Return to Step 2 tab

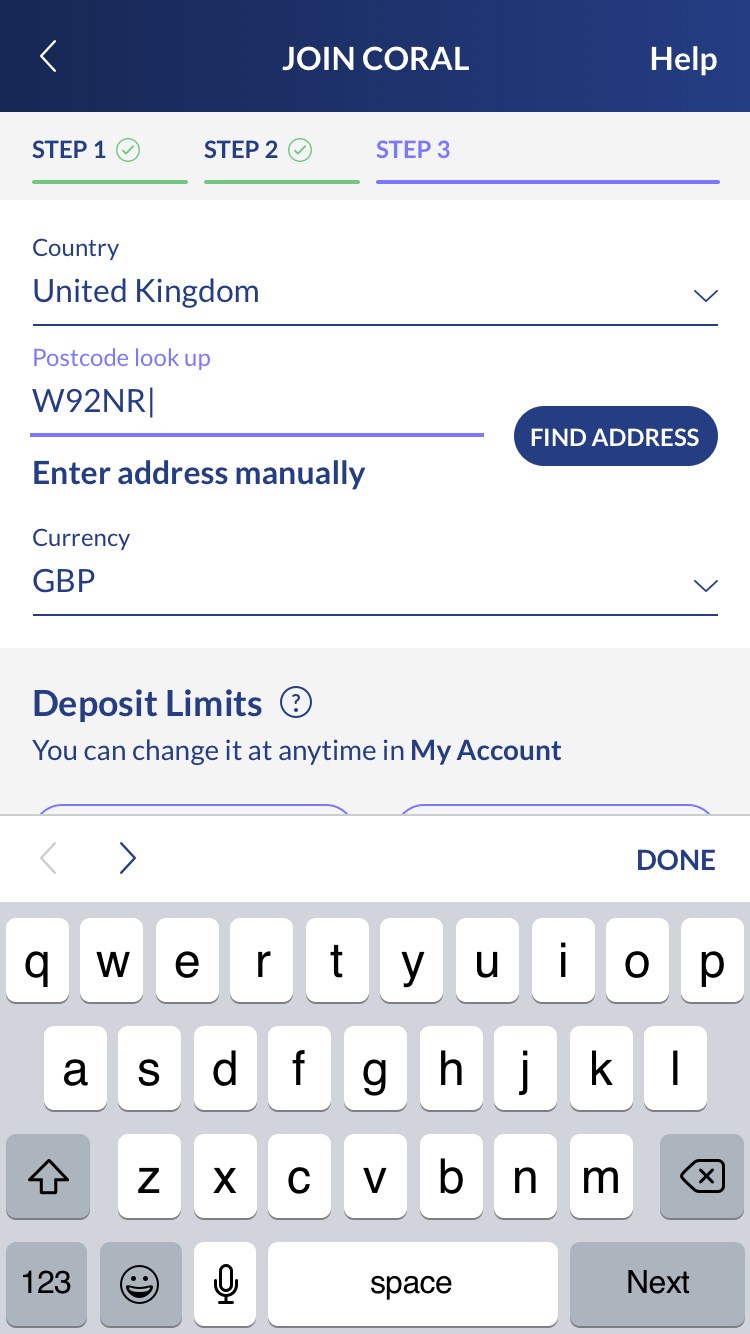(258, 150)
